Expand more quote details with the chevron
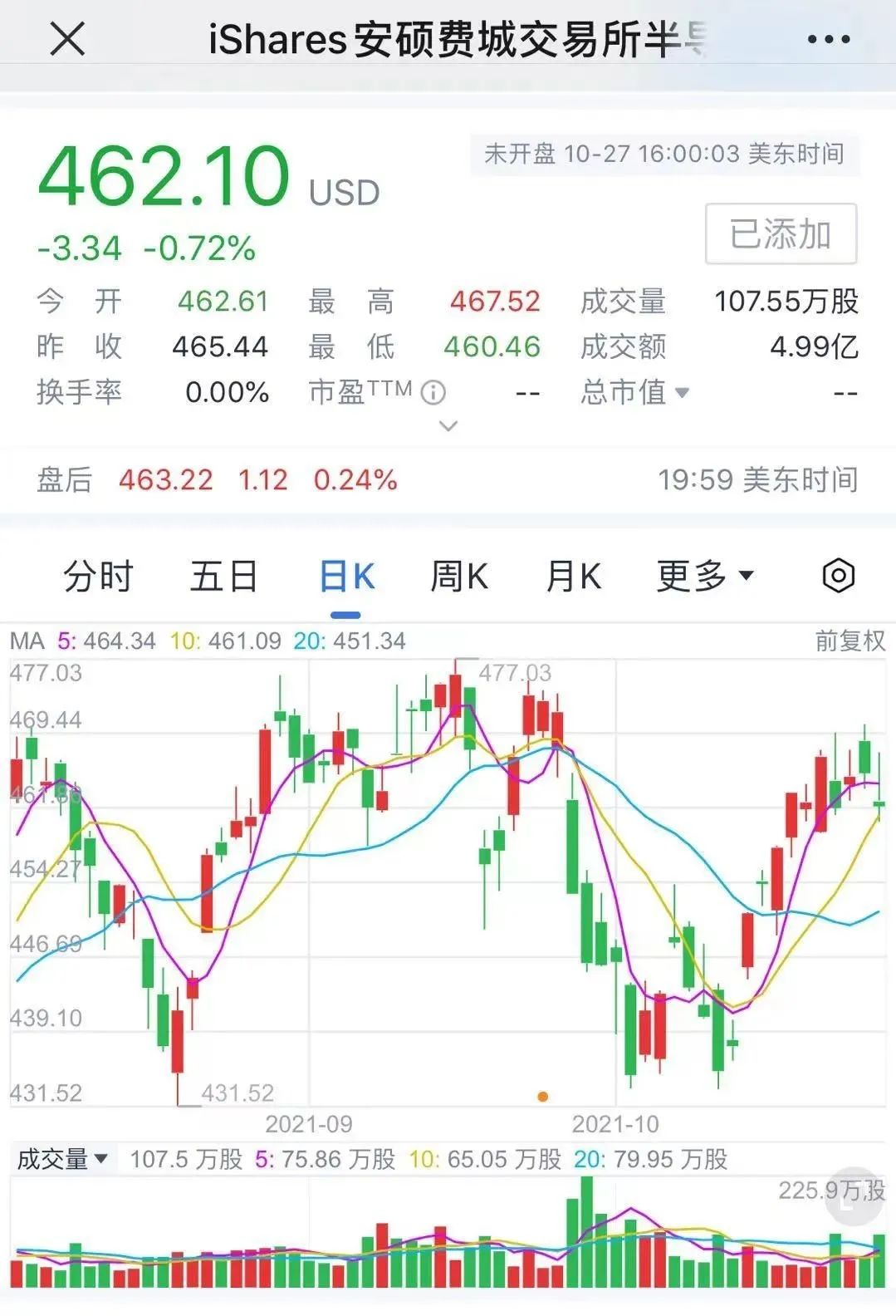 coord(448,425)
